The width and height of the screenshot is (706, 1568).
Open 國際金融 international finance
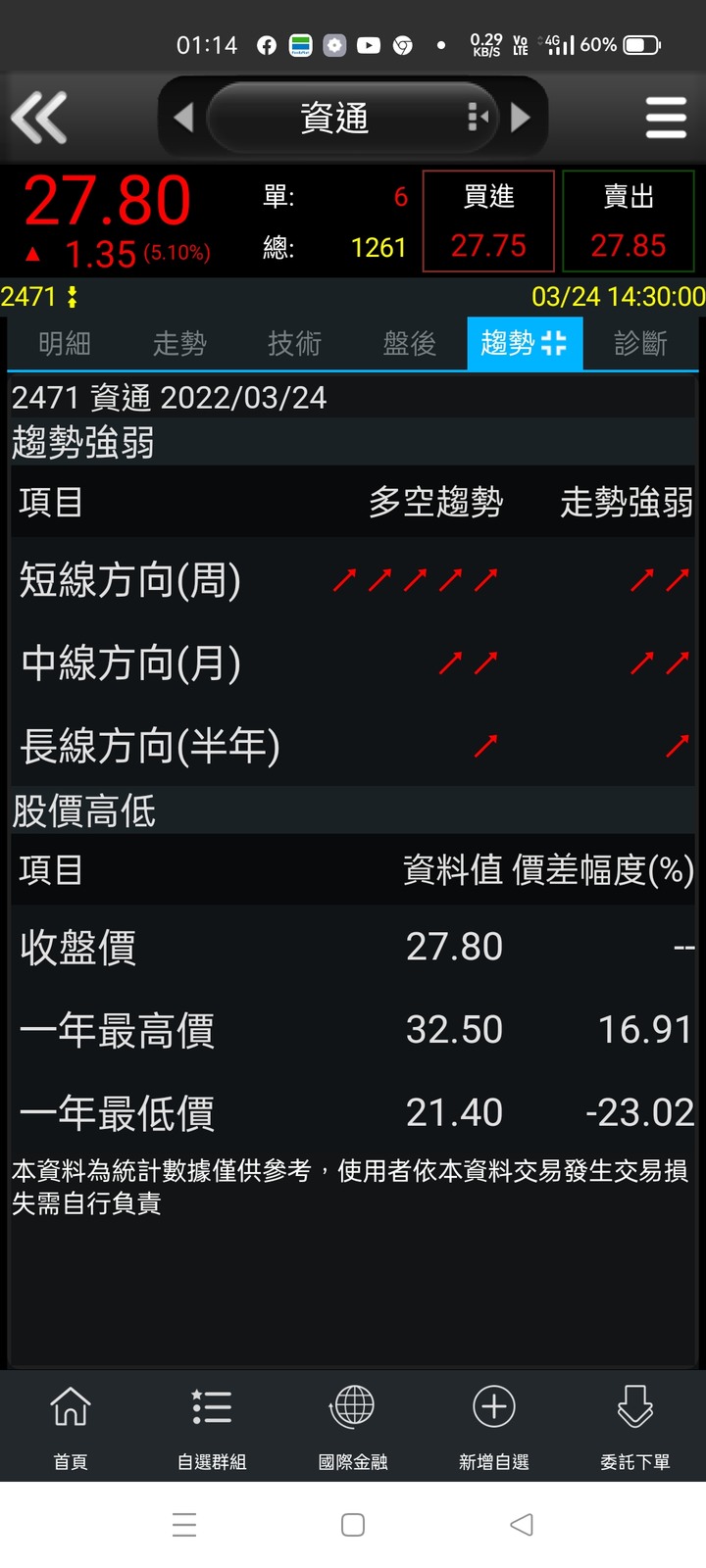pyautogui.click(x=353, y=1426)
